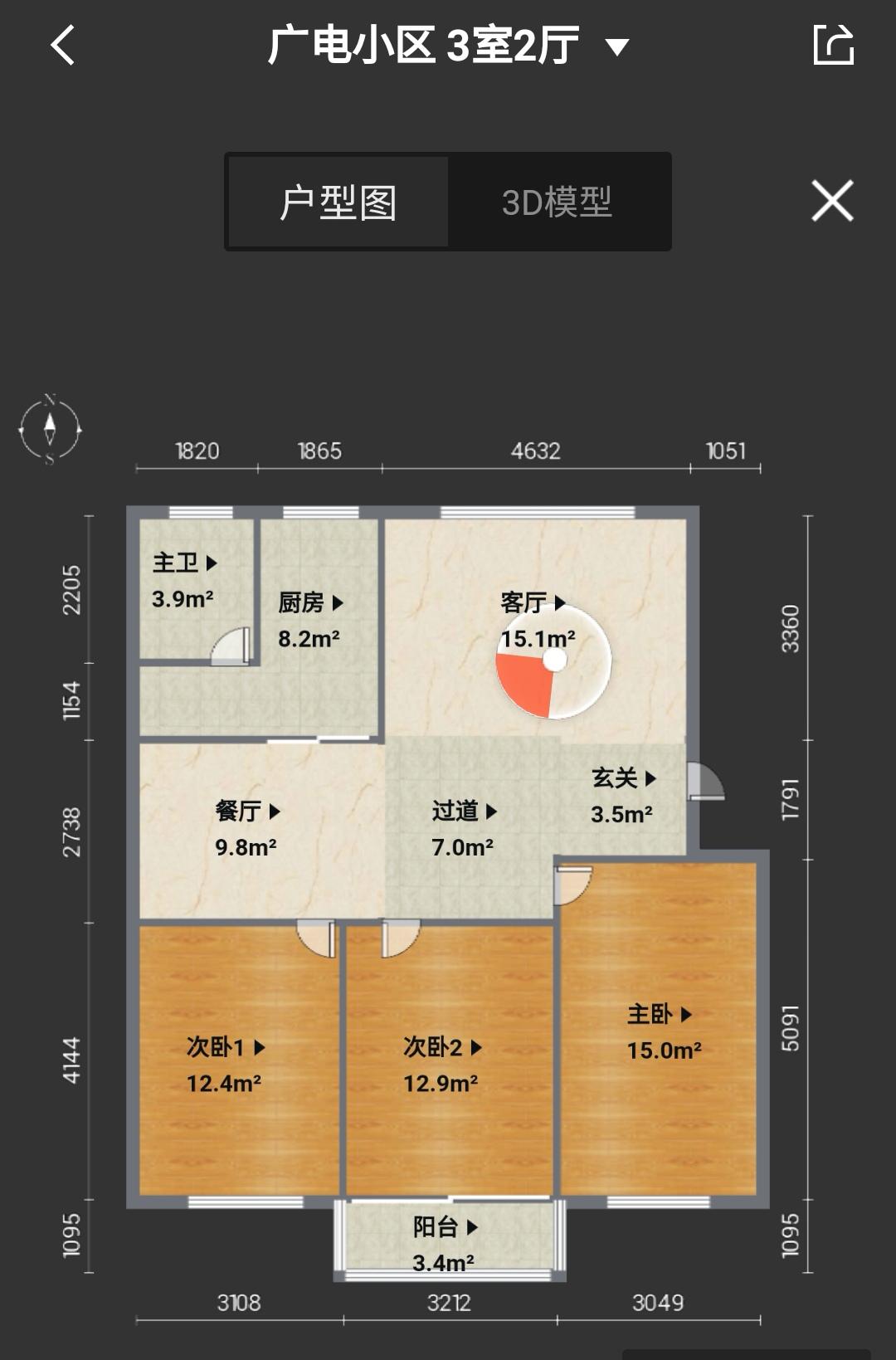View the 次卧1 bedroom
The height and width of the screenshot is (1360, 896).
pos(226,1048)
